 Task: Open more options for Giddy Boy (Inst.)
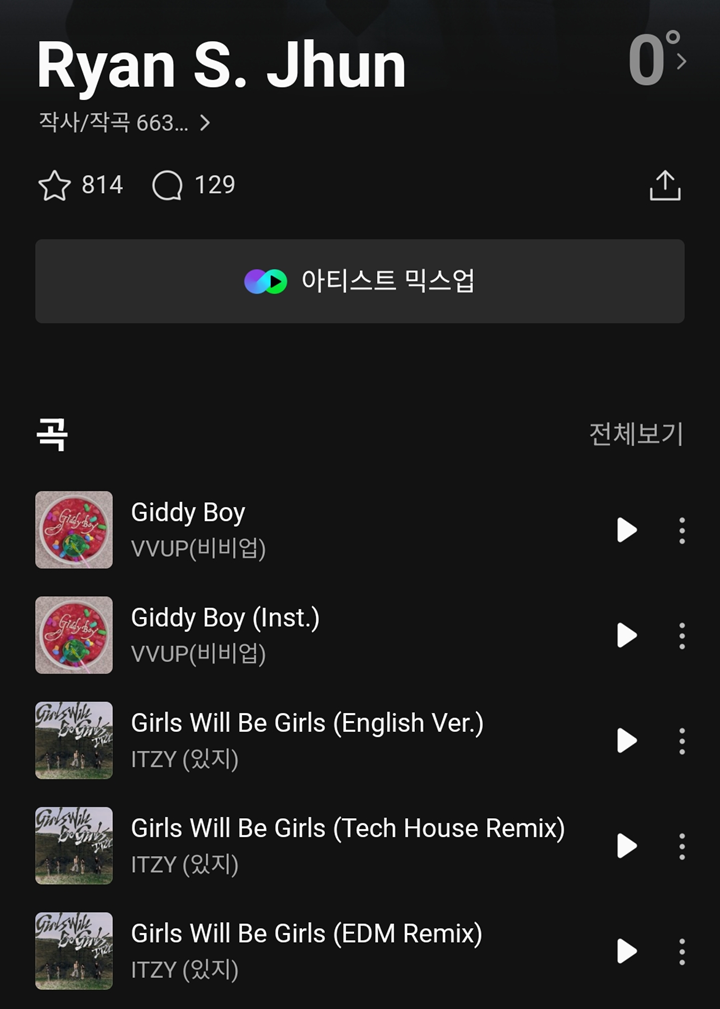pos(682,635)
